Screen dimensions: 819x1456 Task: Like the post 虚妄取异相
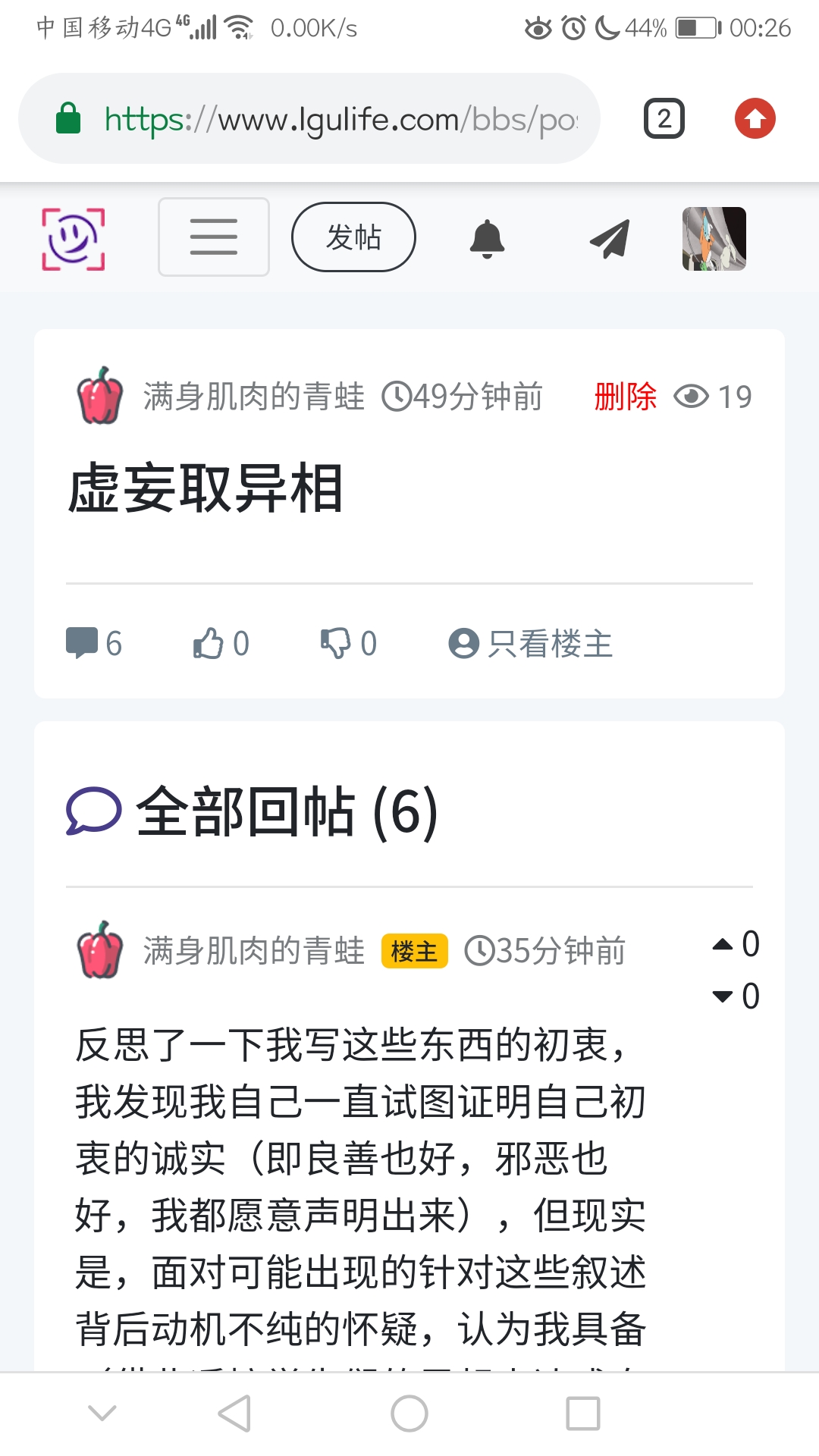tap(209, 643)
